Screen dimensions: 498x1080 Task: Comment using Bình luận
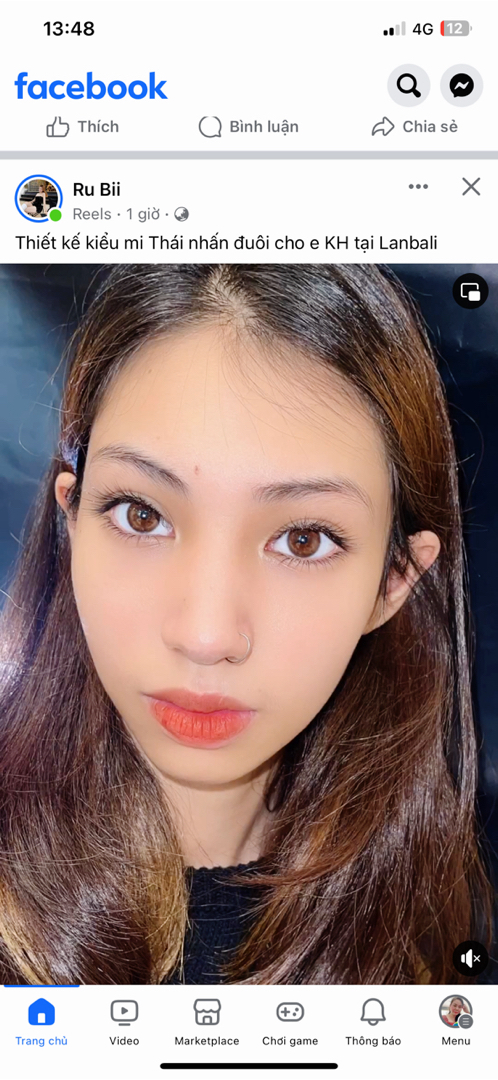[x=249, y=127]
